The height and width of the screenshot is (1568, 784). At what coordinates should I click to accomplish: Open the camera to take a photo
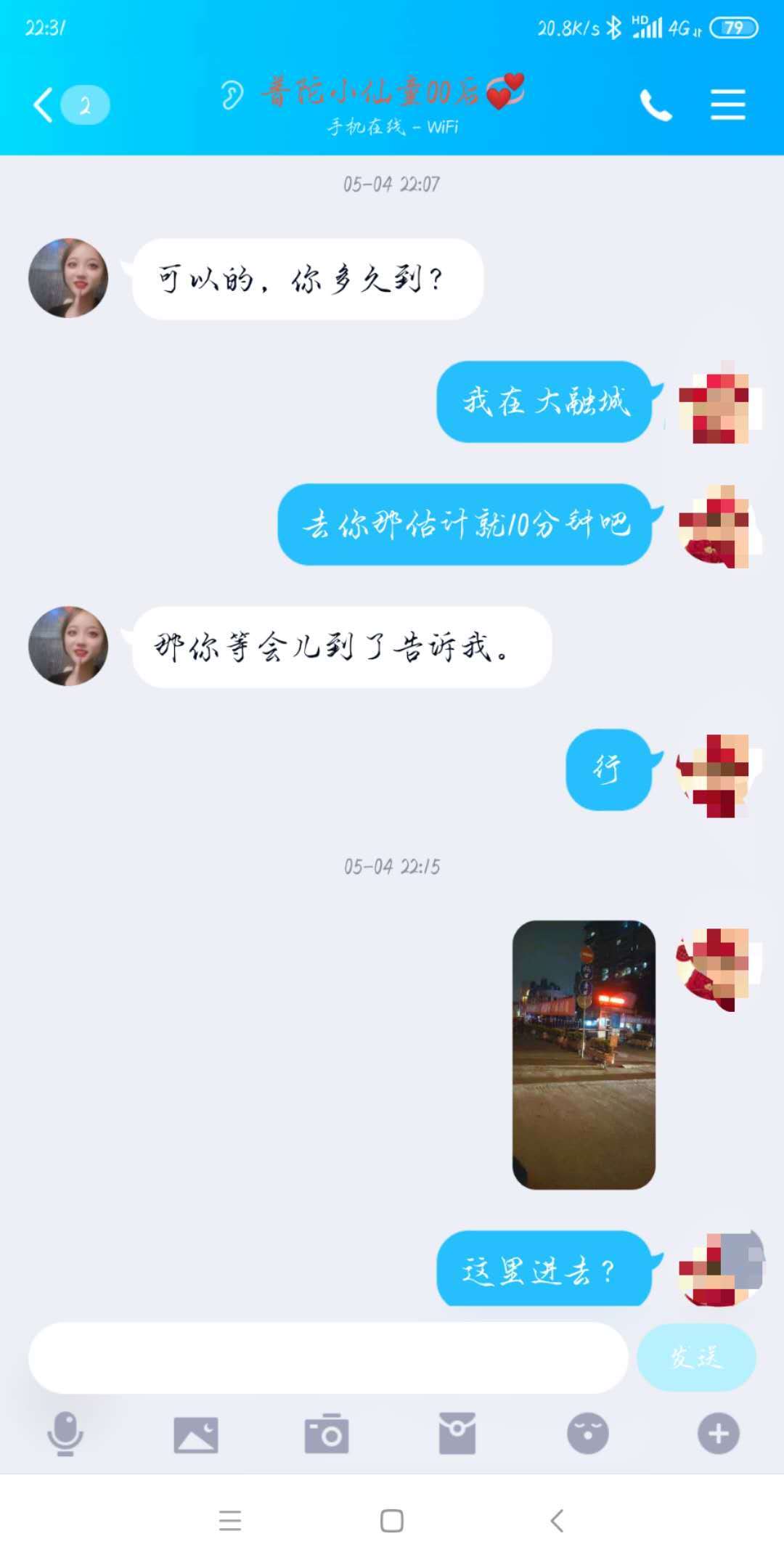[x=327, y=1434]
